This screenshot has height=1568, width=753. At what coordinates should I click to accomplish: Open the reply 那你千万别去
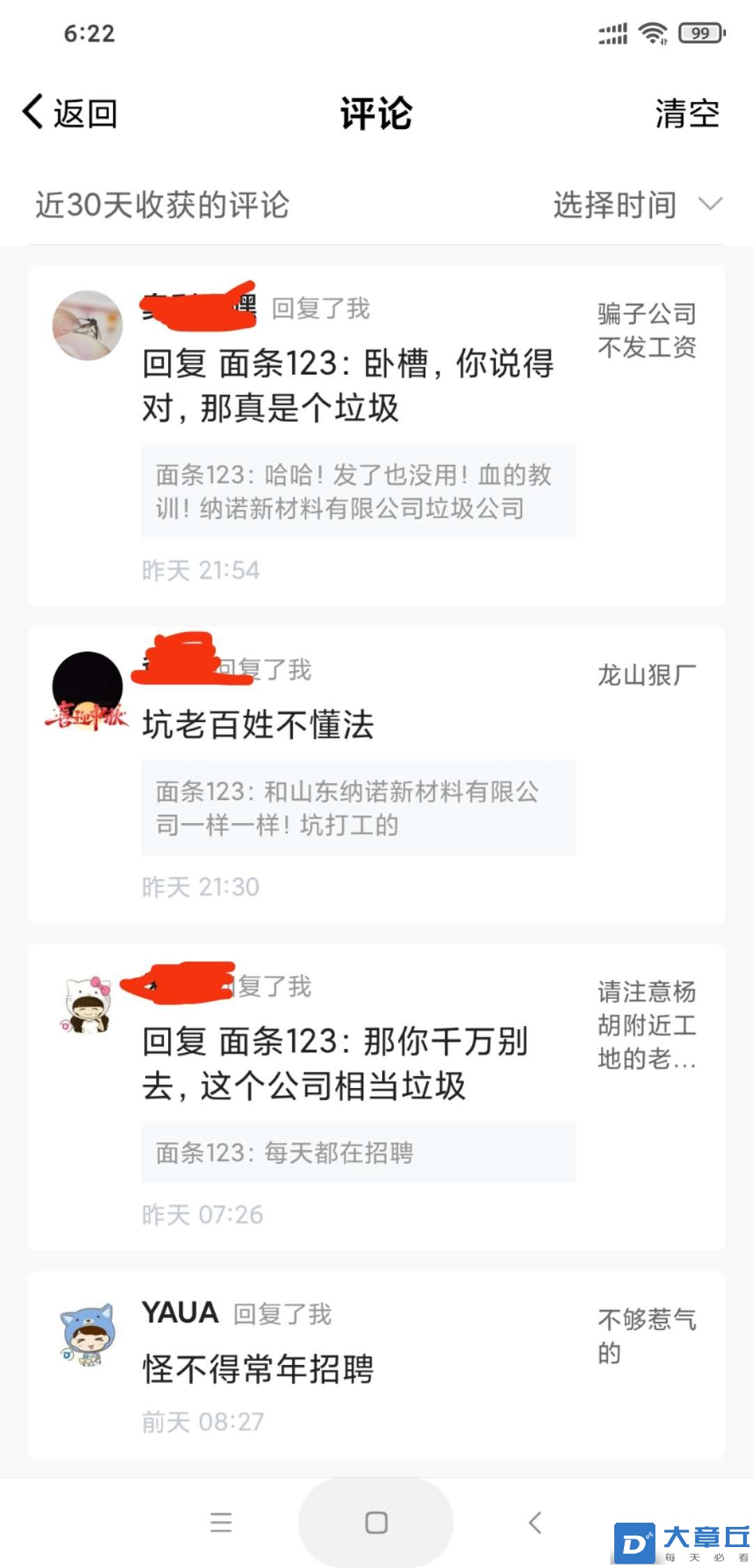[x=335, y=1063]
